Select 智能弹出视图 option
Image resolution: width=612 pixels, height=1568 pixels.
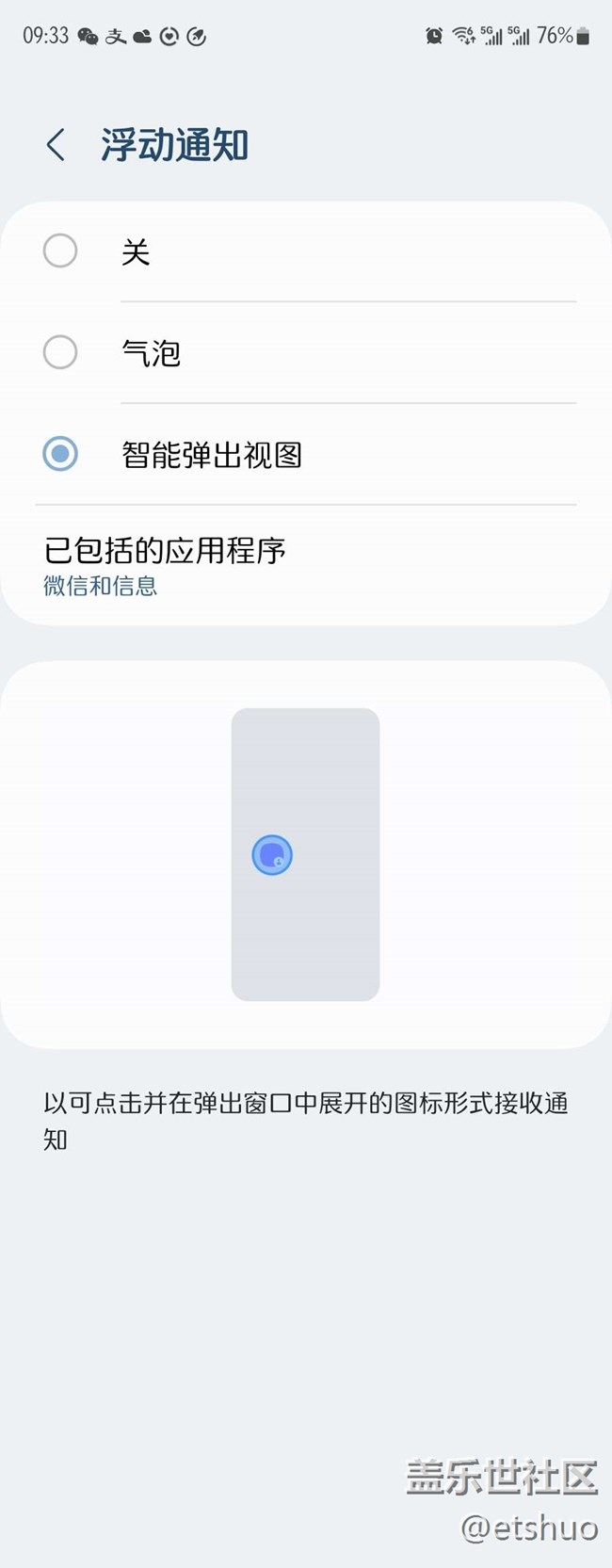(x=60, y=455)
